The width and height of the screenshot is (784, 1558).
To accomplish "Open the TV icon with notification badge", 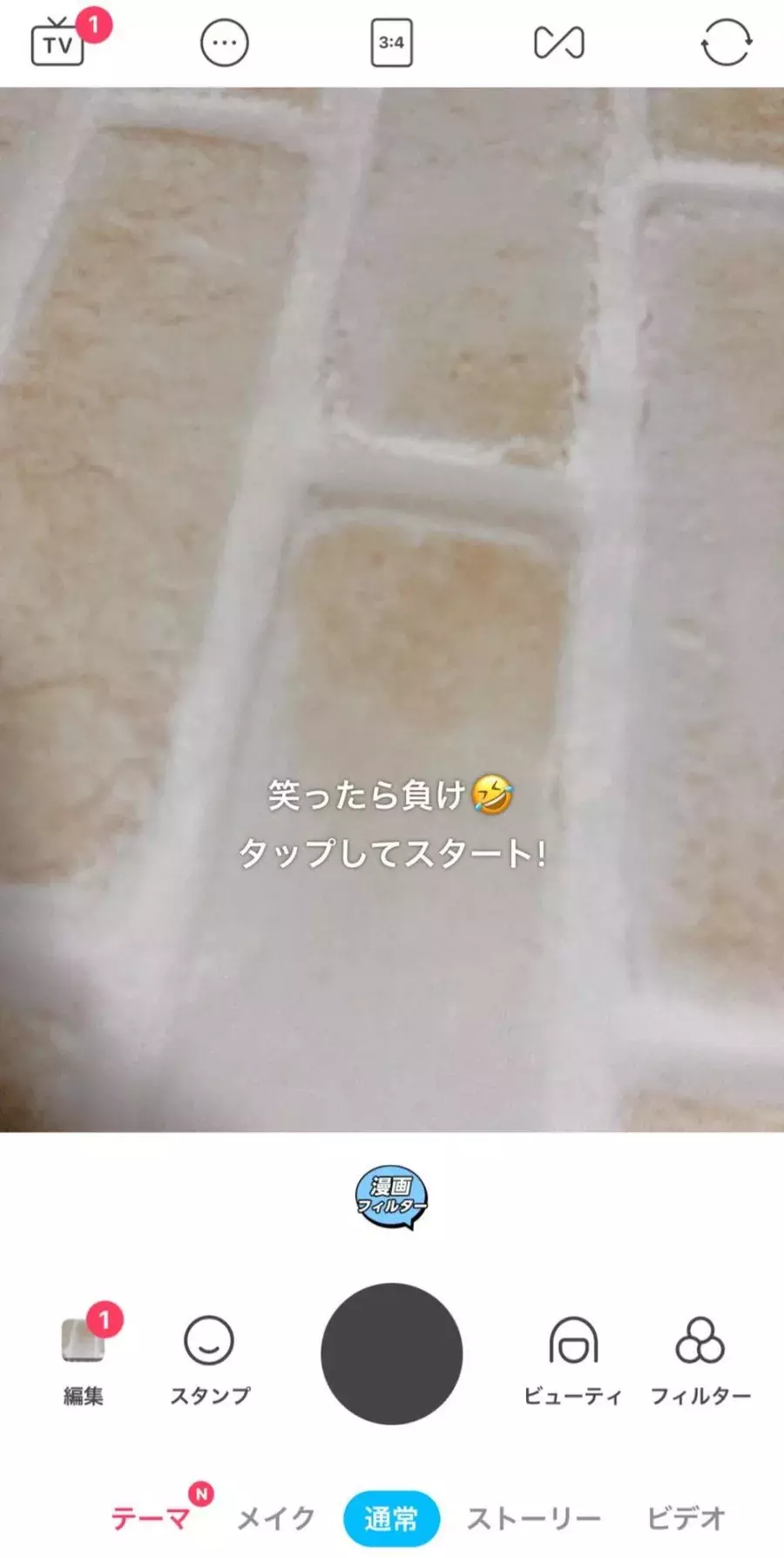I will (58, 44).
